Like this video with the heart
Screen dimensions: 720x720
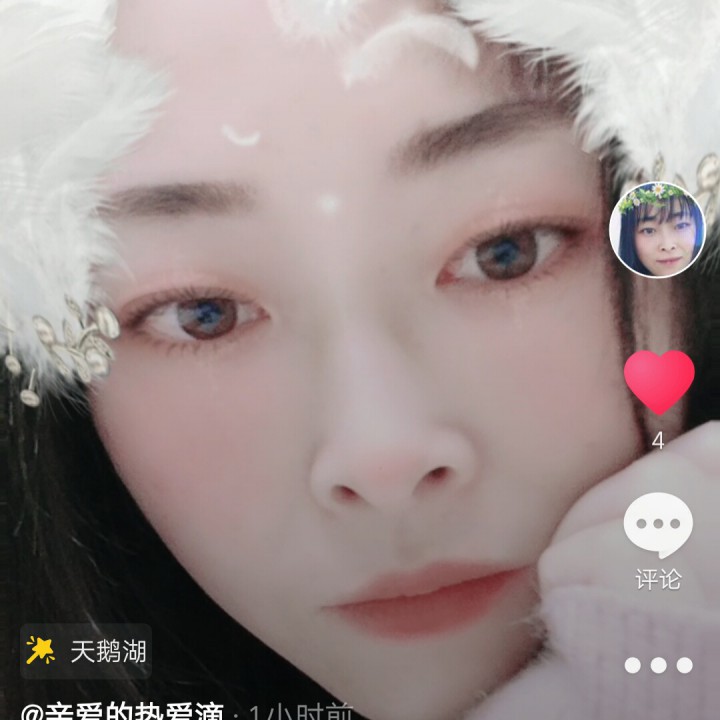coord(658,381)
